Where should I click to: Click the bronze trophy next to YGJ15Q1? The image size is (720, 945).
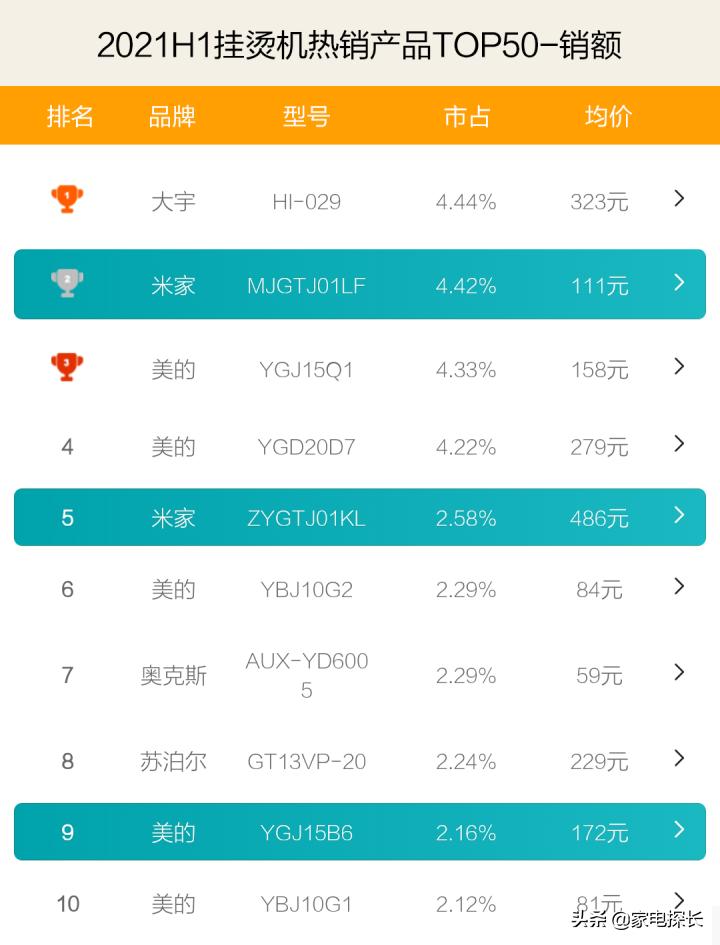tap(66, 368)
